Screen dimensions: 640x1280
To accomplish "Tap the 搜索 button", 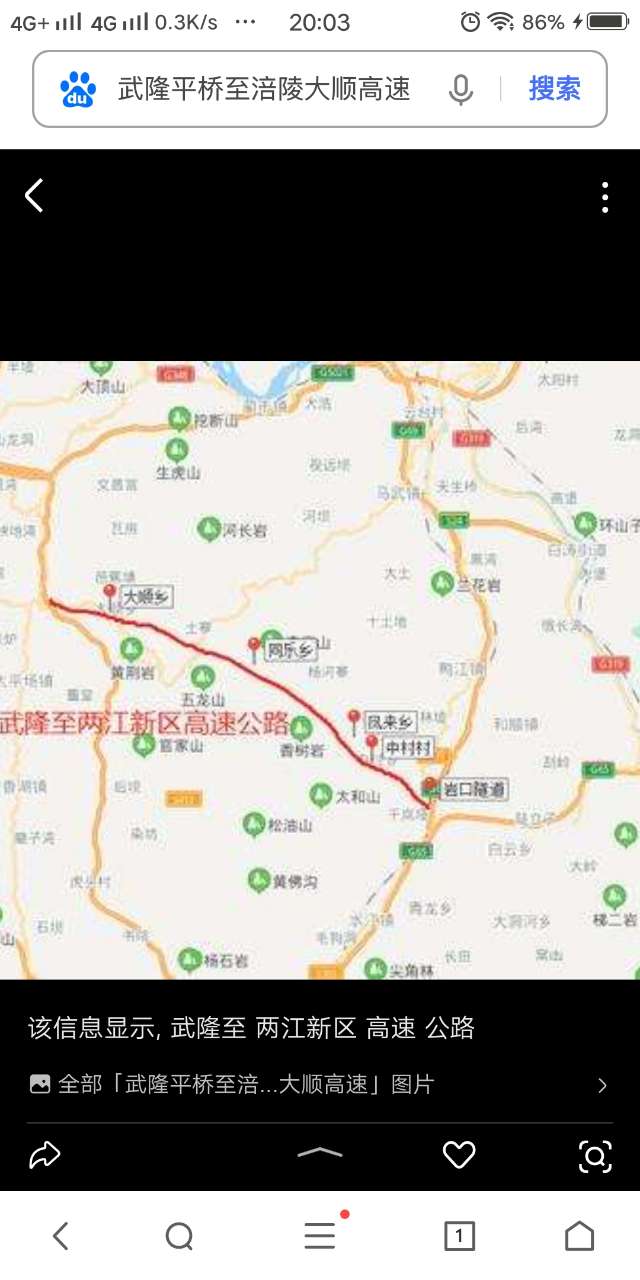I will click(554, 89).
